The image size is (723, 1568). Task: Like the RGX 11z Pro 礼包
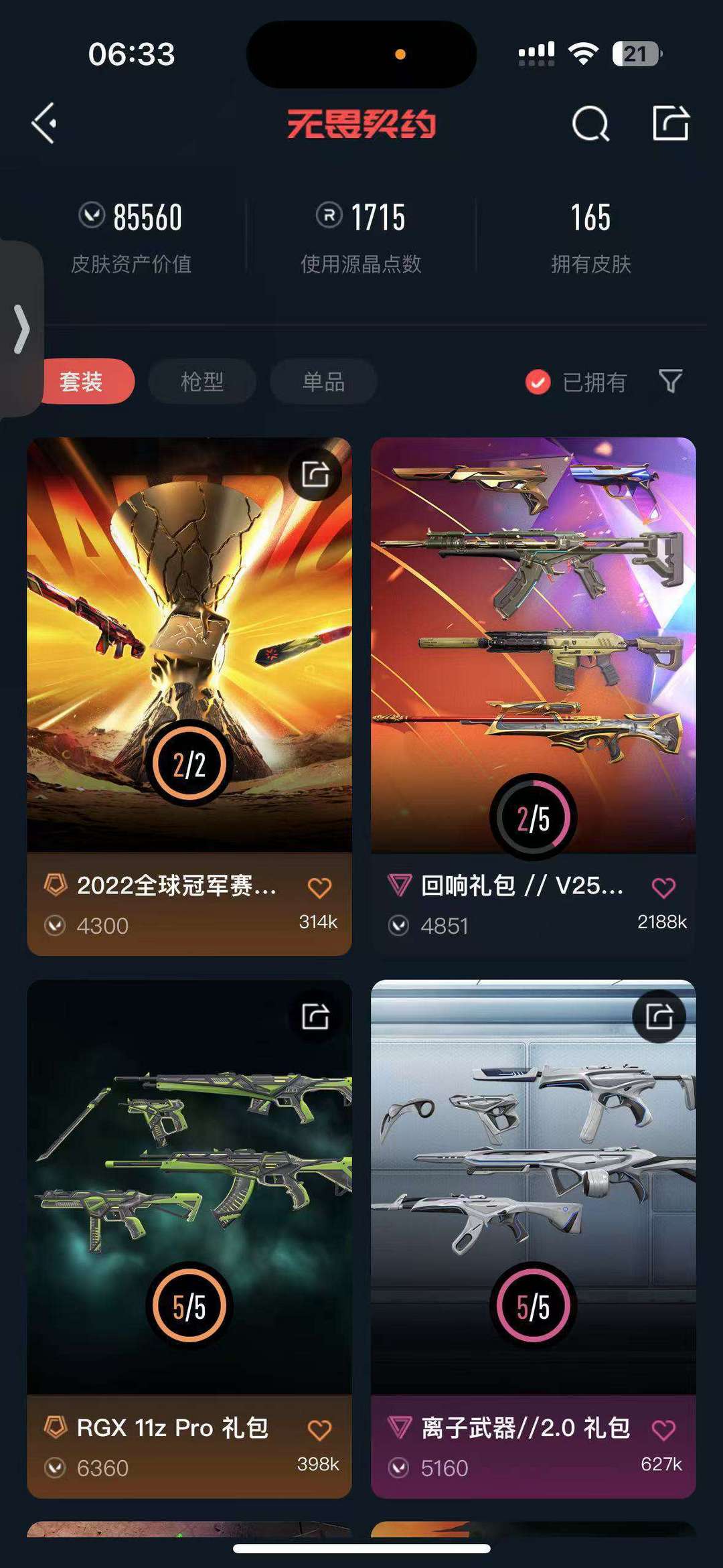click(x=319, y=1430)
